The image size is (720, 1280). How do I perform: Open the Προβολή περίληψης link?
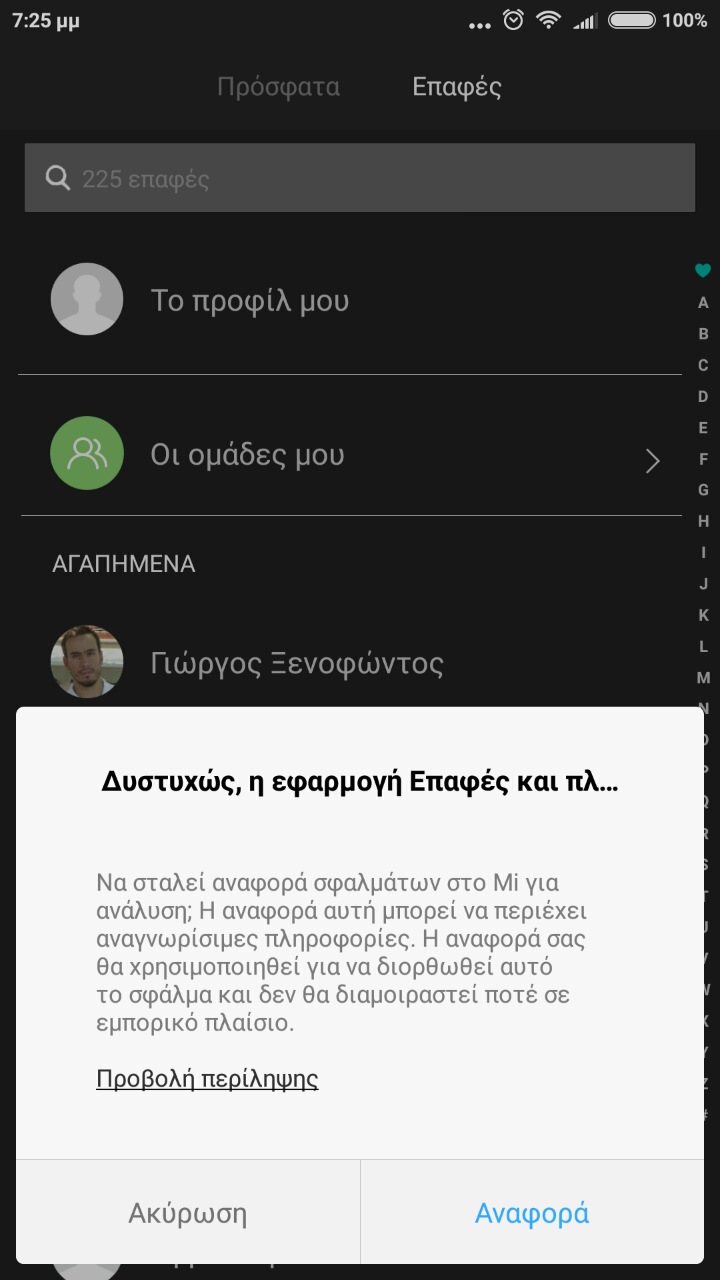pos(207,1079)
